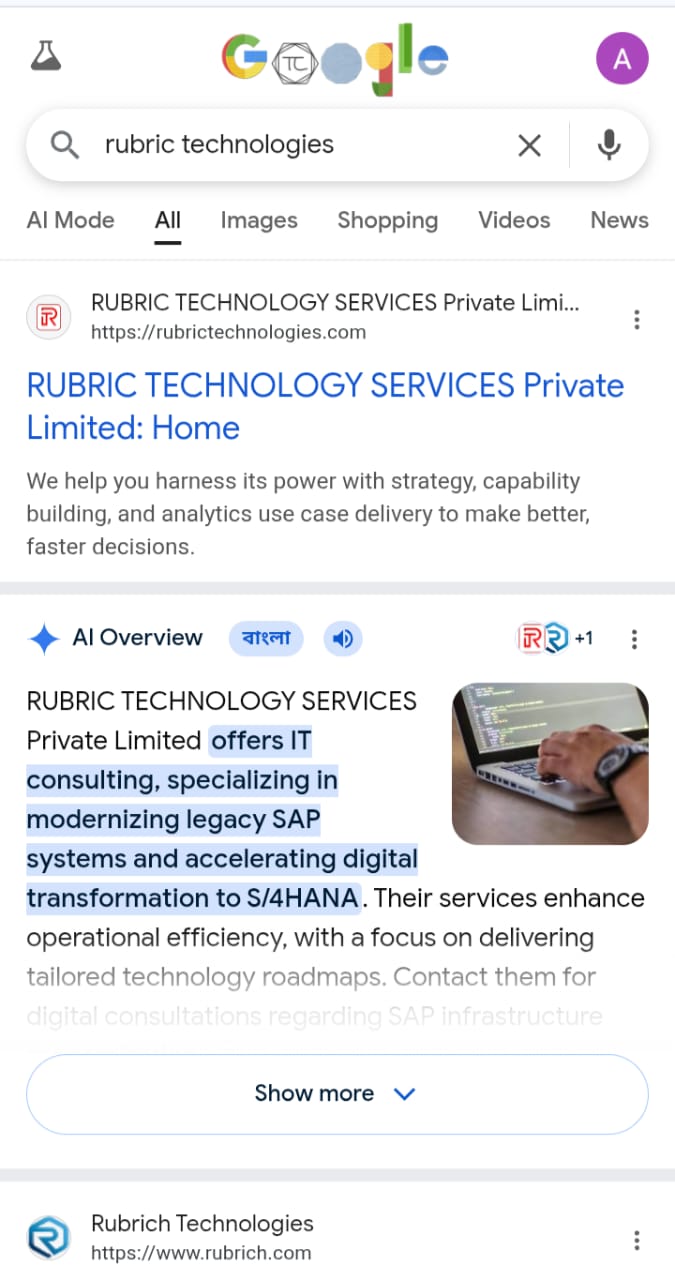The image size is (675, 1280).
Task: Switch to the AI Mode tab
Action: coord(70,220)
